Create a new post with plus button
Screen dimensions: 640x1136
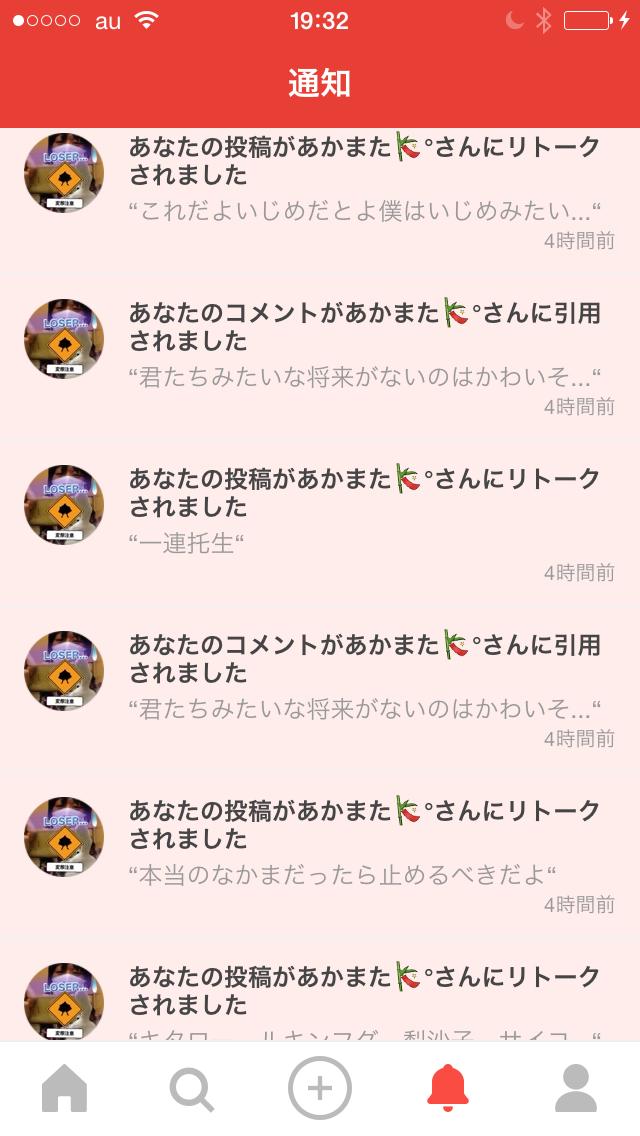(x=319, y=1088)
